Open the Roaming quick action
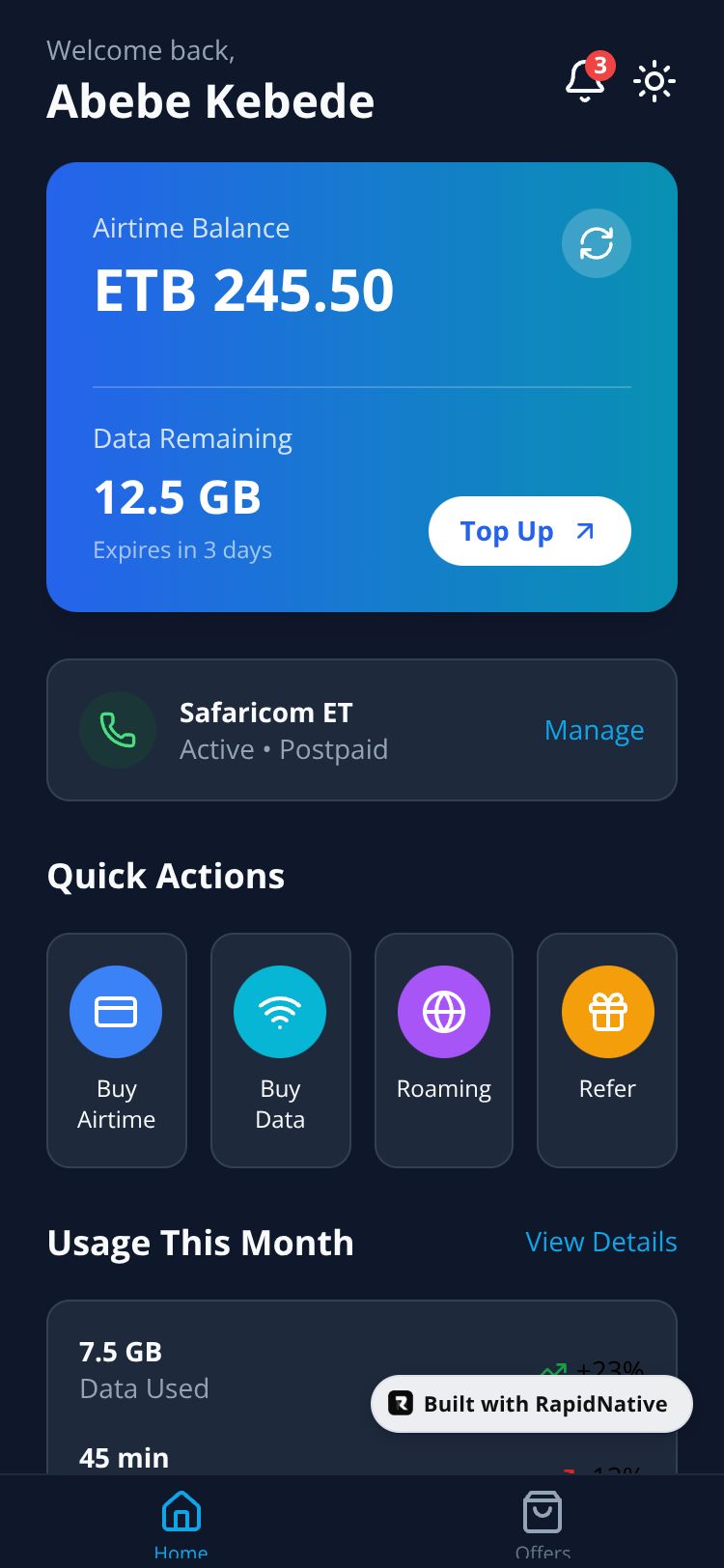 click(444, 1050)
